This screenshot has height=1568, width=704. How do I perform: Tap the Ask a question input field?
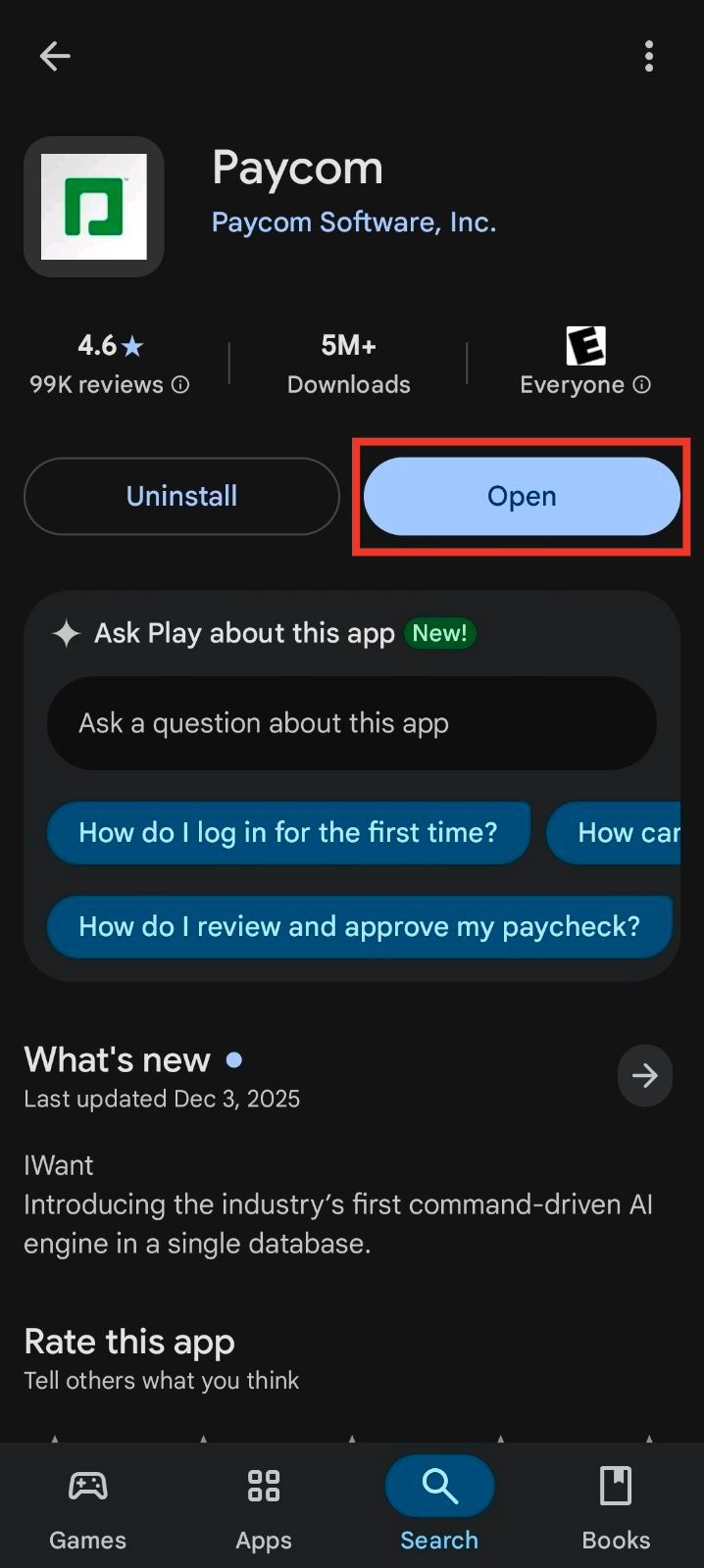tap(351, 723)
